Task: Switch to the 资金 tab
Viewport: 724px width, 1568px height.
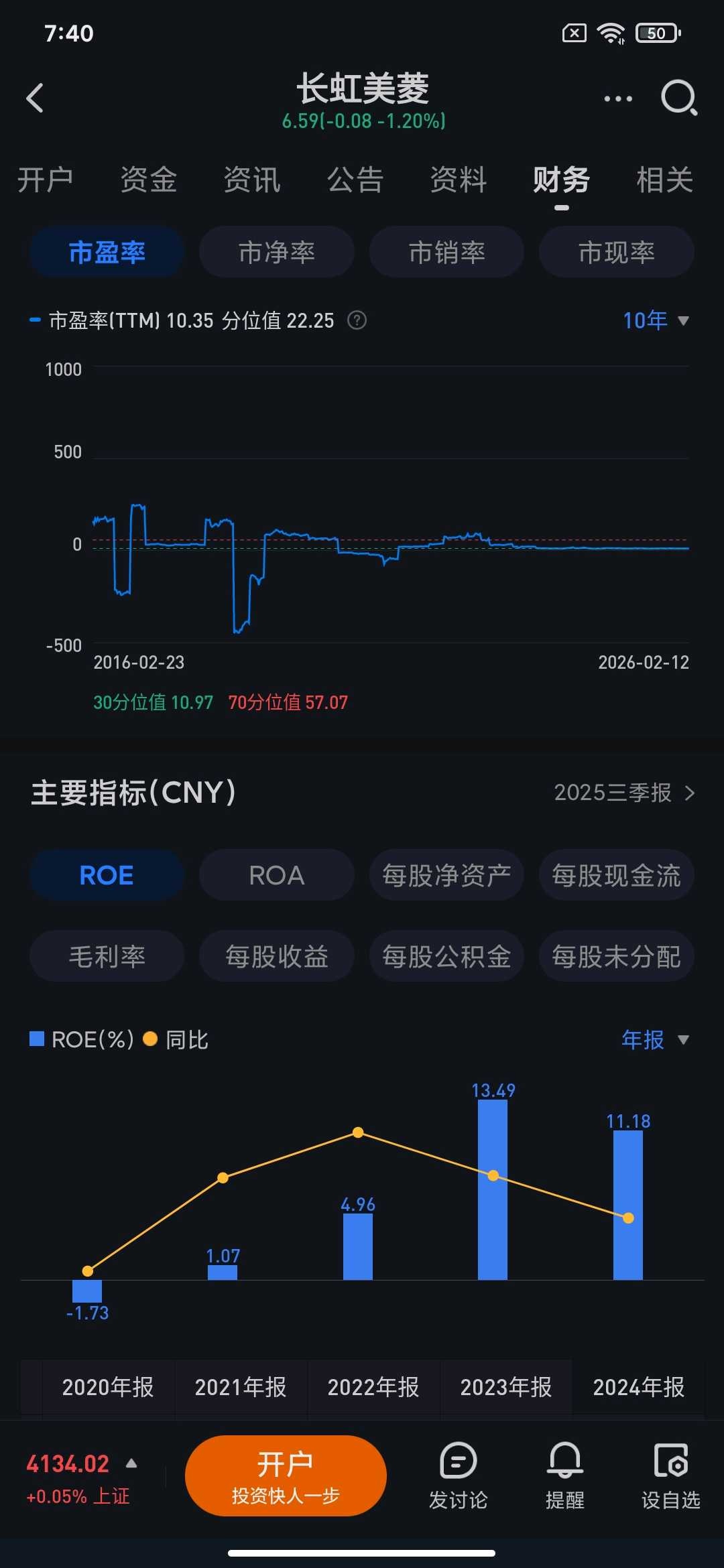Action: tap(148, 180)
